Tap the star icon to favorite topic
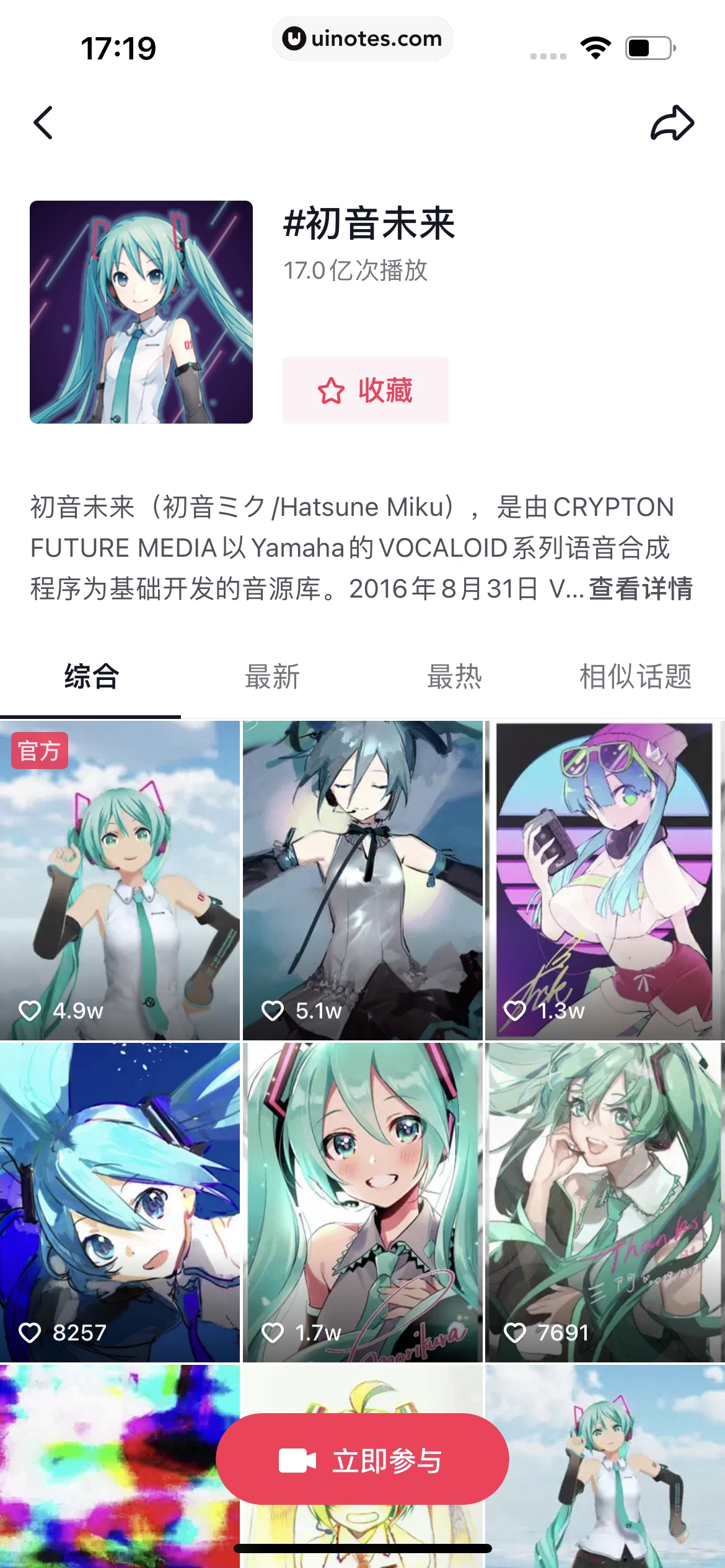The height and width of the screenshot is (1568, 725). (x=330, y=391)
